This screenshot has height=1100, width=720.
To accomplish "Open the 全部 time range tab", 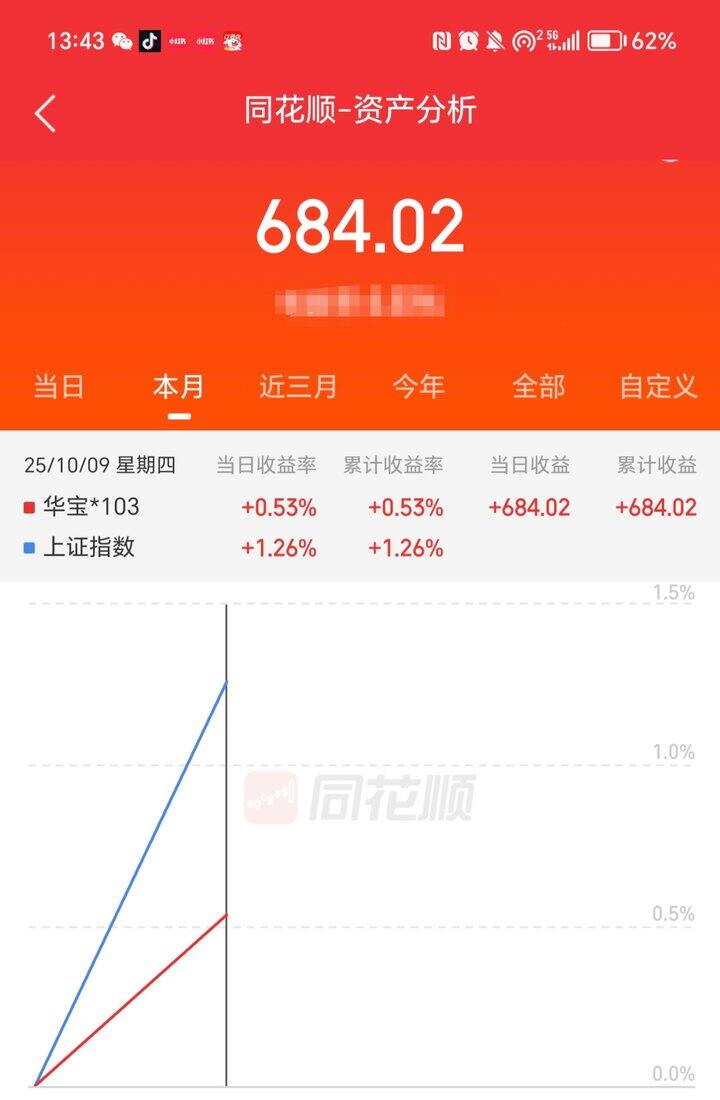I will [x=539, y=387].
